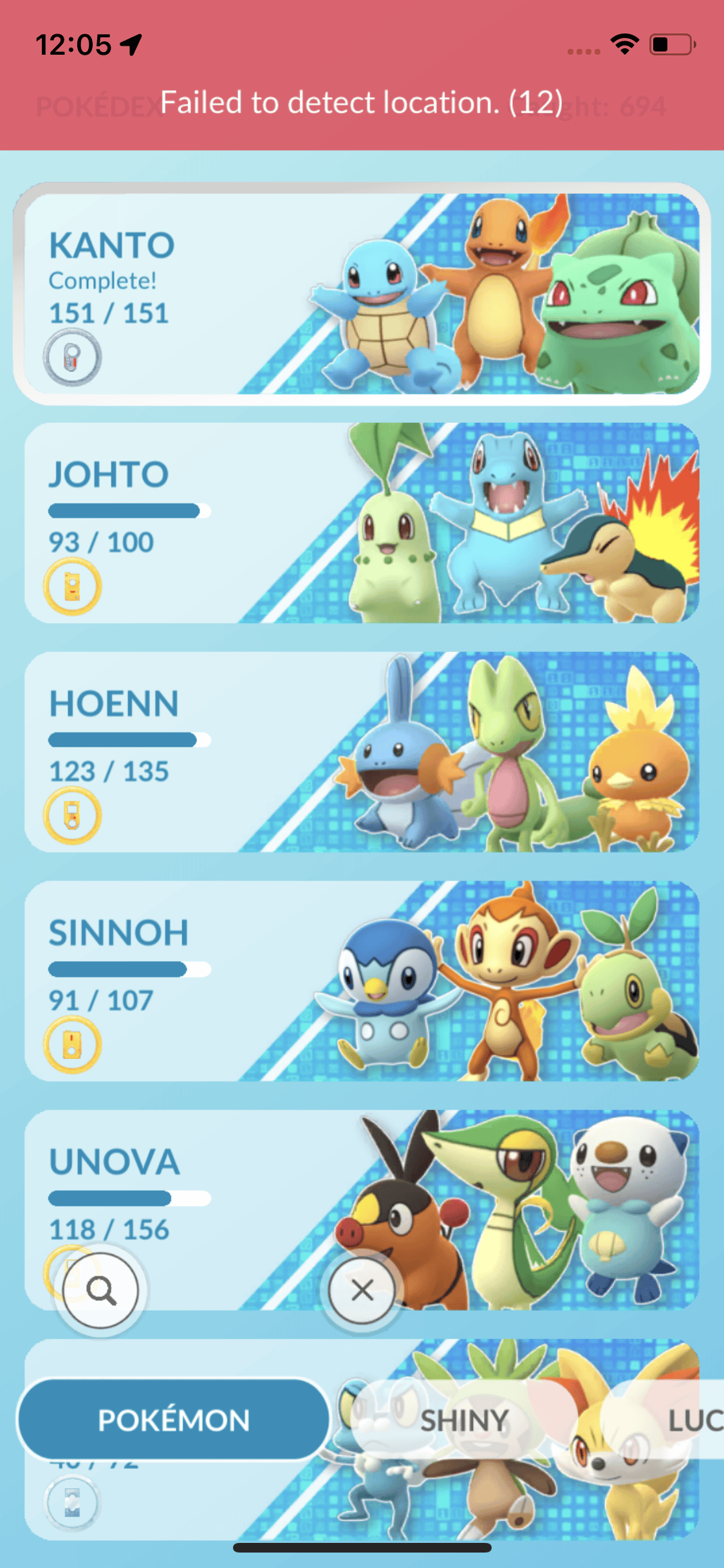Open the Hoenn region Pokédex
Image resolution: width=724 pixels, height=1568 pixels.
[x=362, y=752]
